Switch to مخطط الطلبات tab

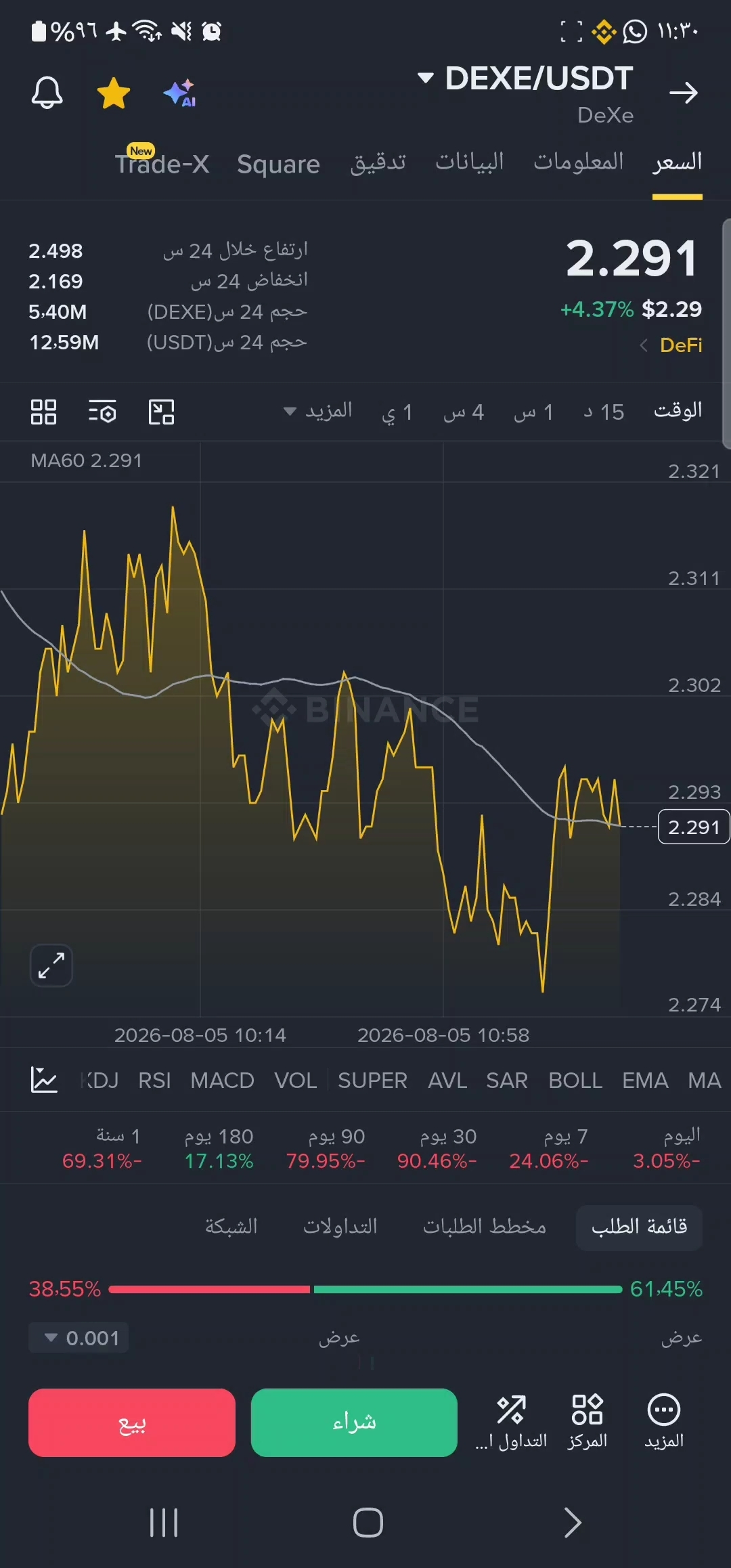tap(485, 1227)
